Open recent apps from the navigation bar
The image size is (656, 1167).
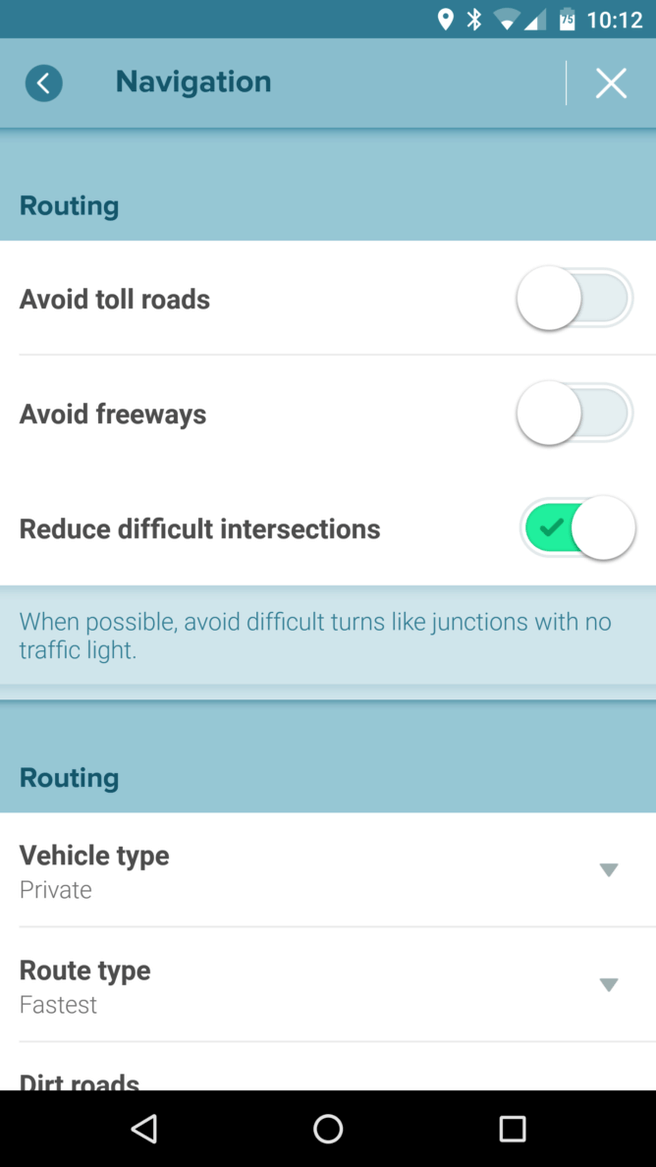tap(512, 1129)
